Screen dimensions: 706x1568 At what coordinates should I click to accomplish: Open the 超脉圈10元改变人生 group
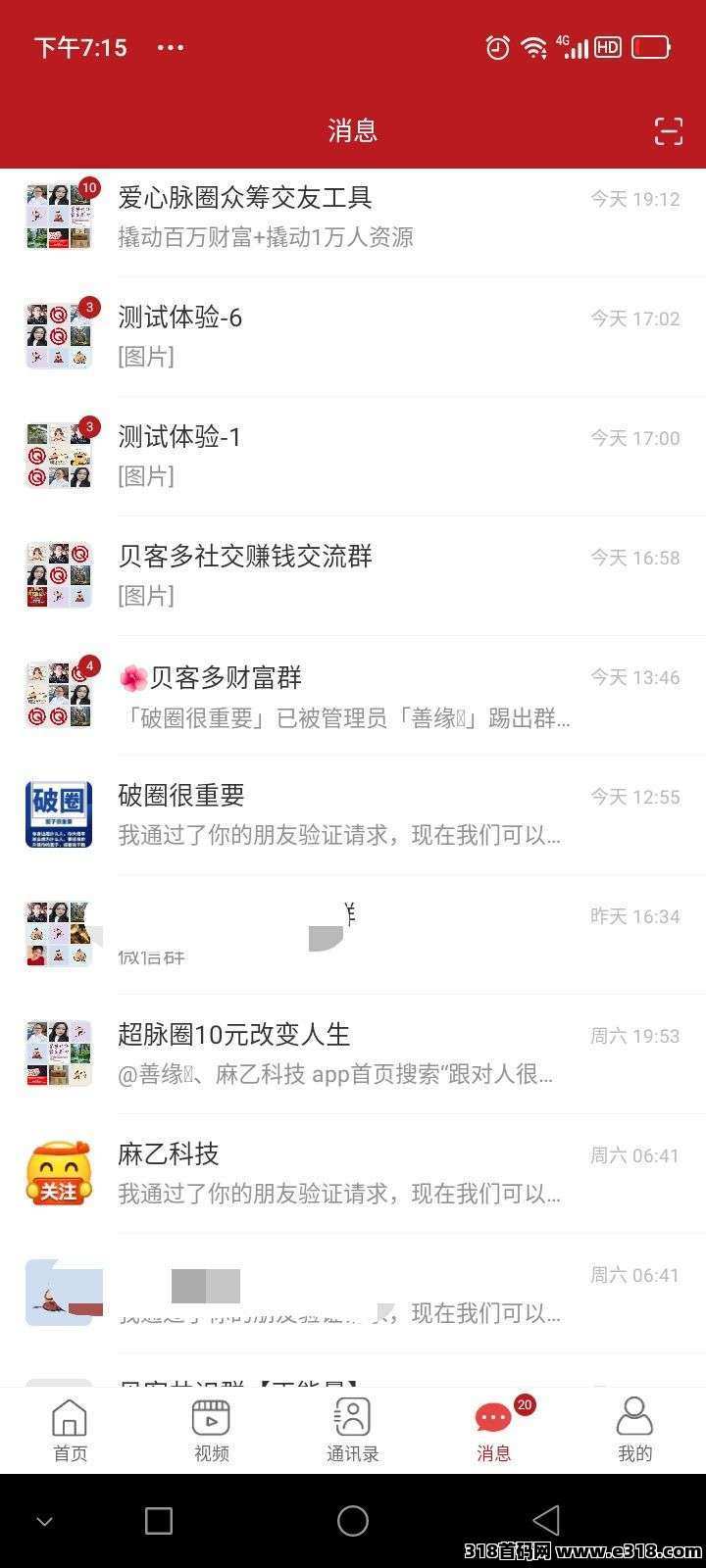pyautogui.click(x=353, y=1053)
